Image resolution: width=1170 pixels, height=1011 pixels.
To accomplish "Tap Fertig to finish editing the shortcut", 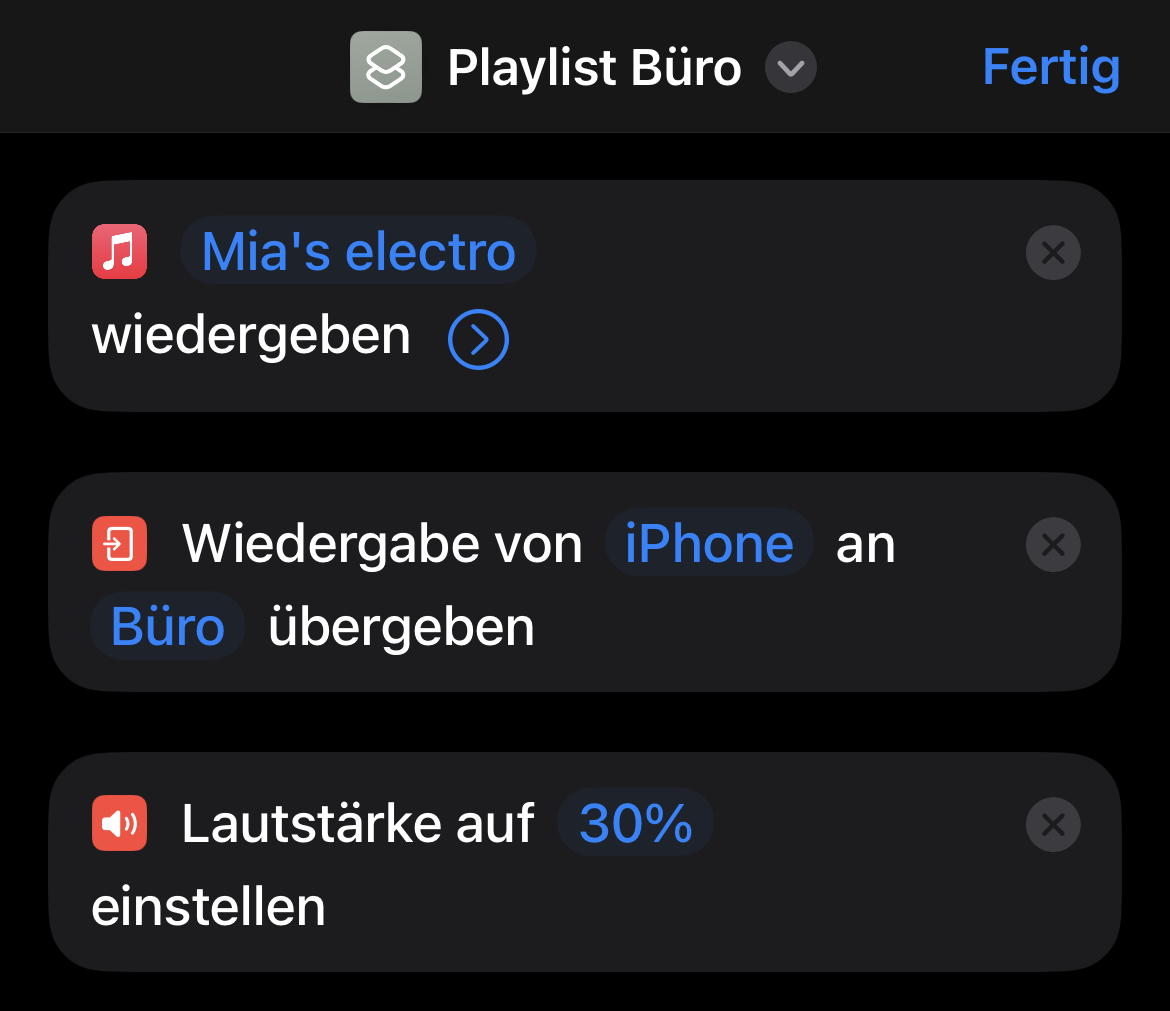I will pyautogui.click(x=1050, y=68).
